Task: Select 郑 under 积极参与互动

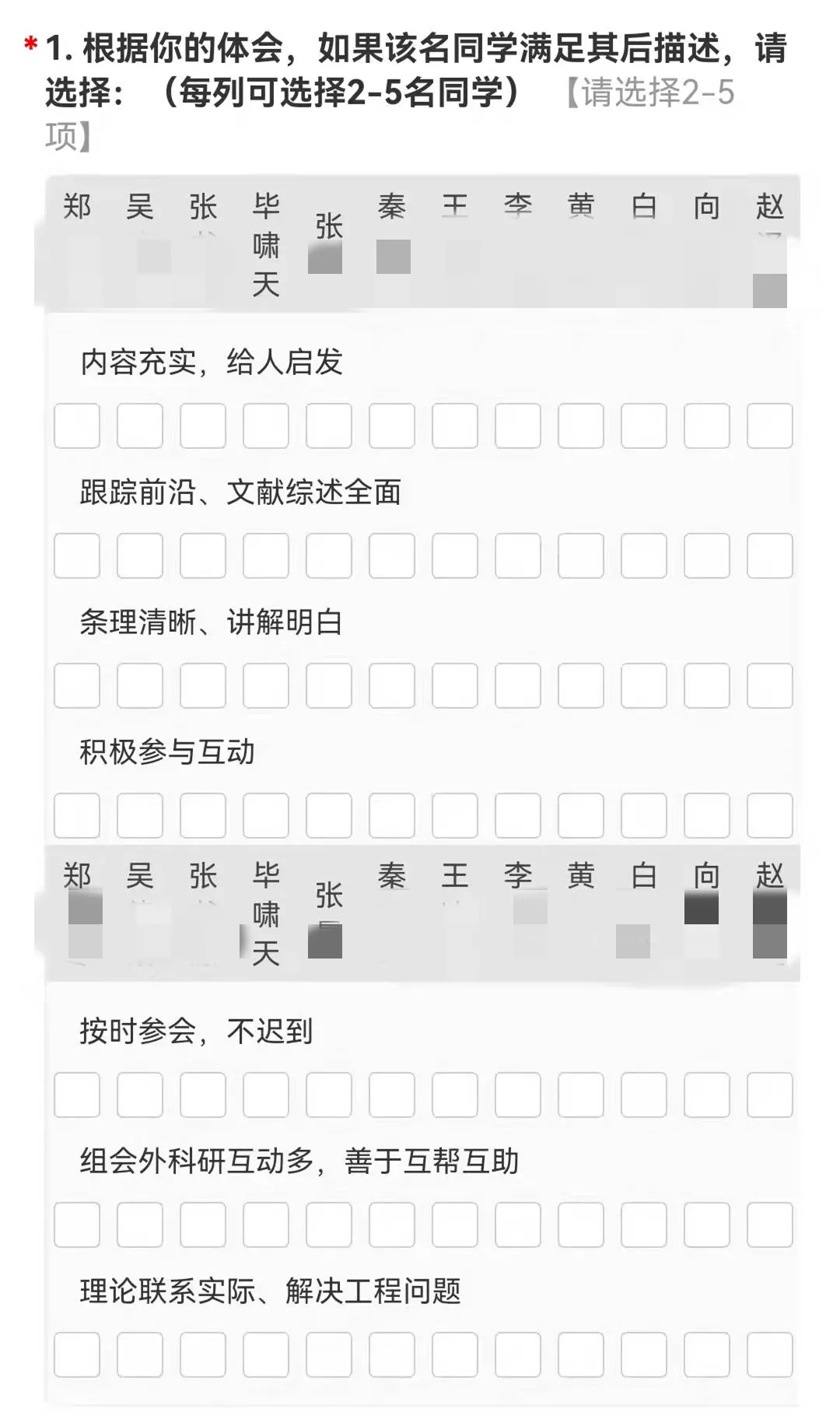Action: (x=77, y=815)
